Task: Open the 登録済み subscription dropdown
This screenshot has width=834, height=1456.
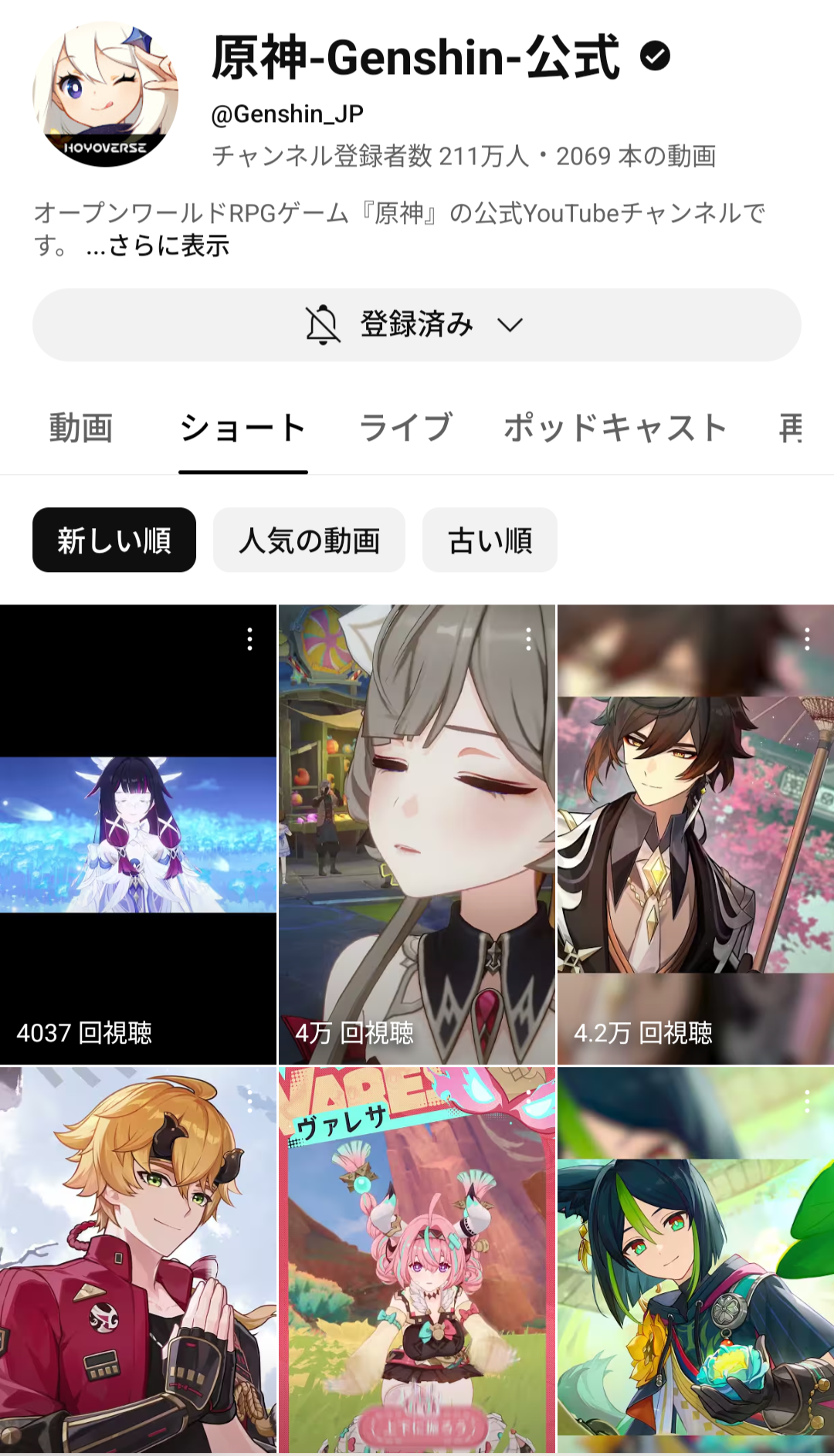Action: click(416, 325)
